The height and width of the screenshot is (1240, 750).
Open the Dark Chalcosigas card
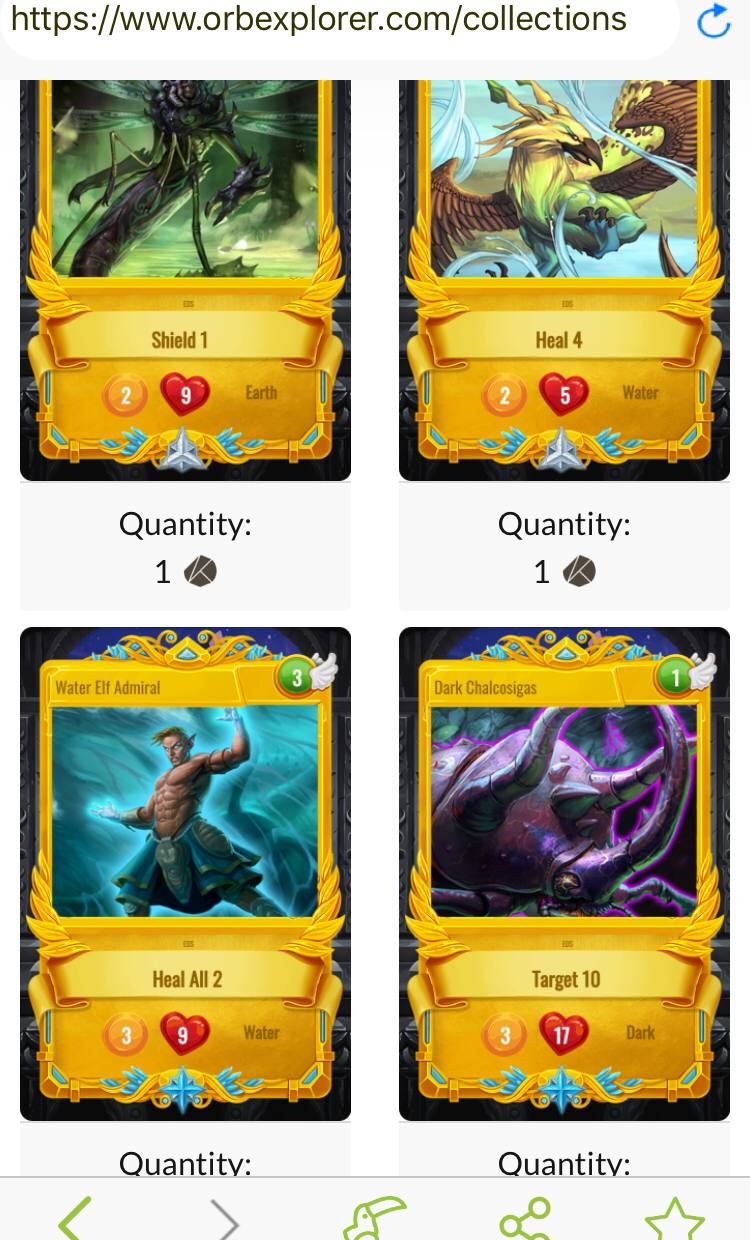pyautogui.click(x=564, y=874)
